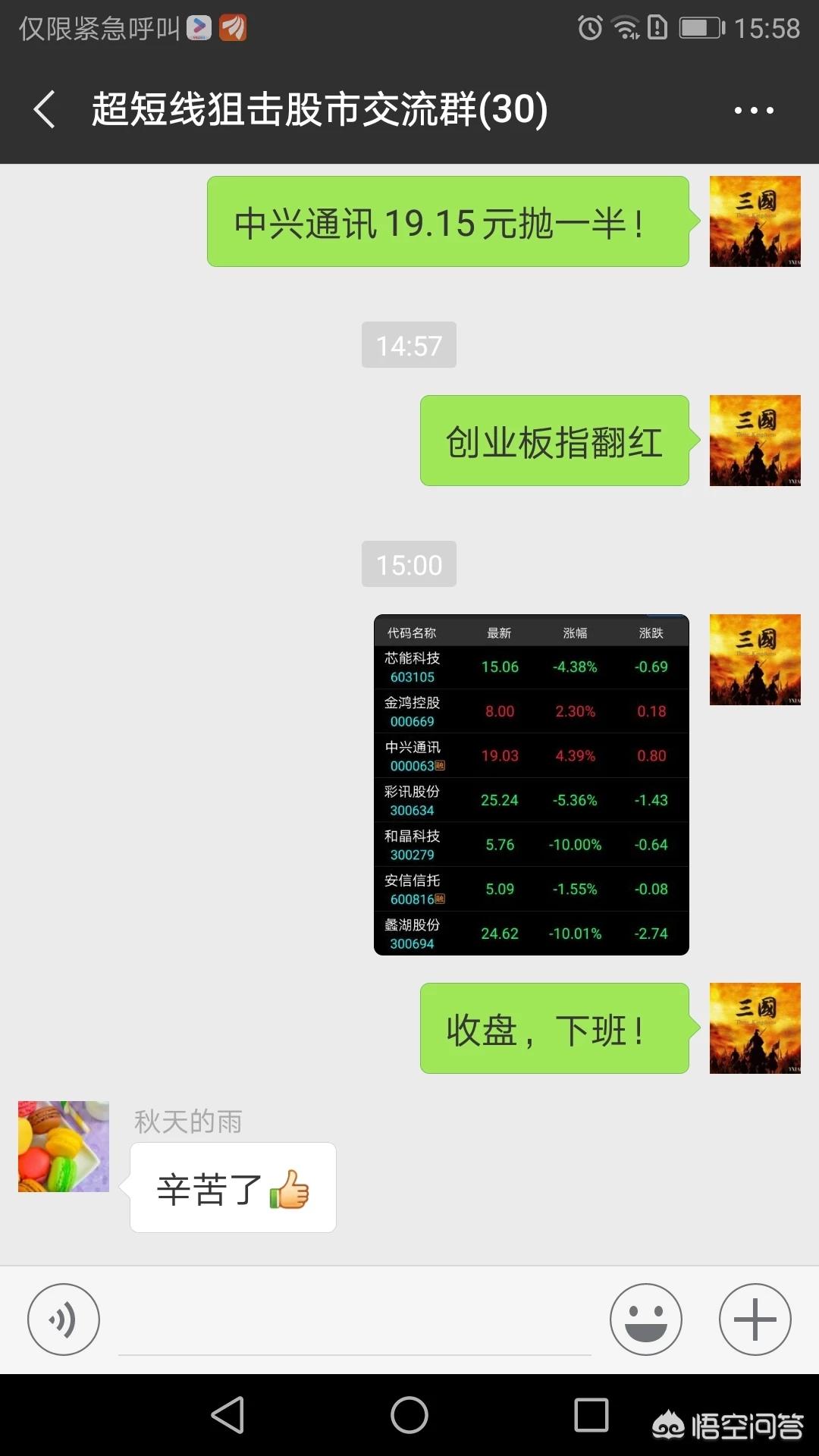Open the recent apps overview
The height and width of the screenshot is (1456, 819).
pyautogui.click(x=591, y=1415)
